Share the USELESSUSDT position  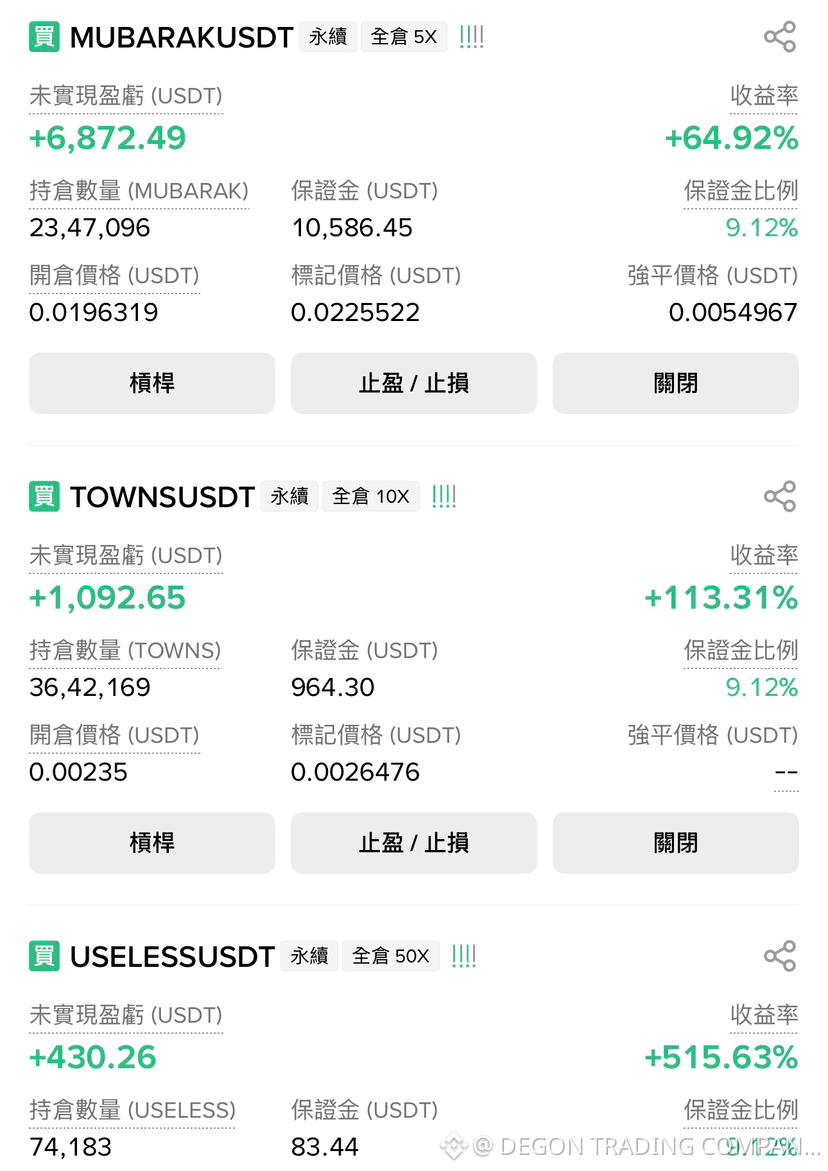pos(779,955)
